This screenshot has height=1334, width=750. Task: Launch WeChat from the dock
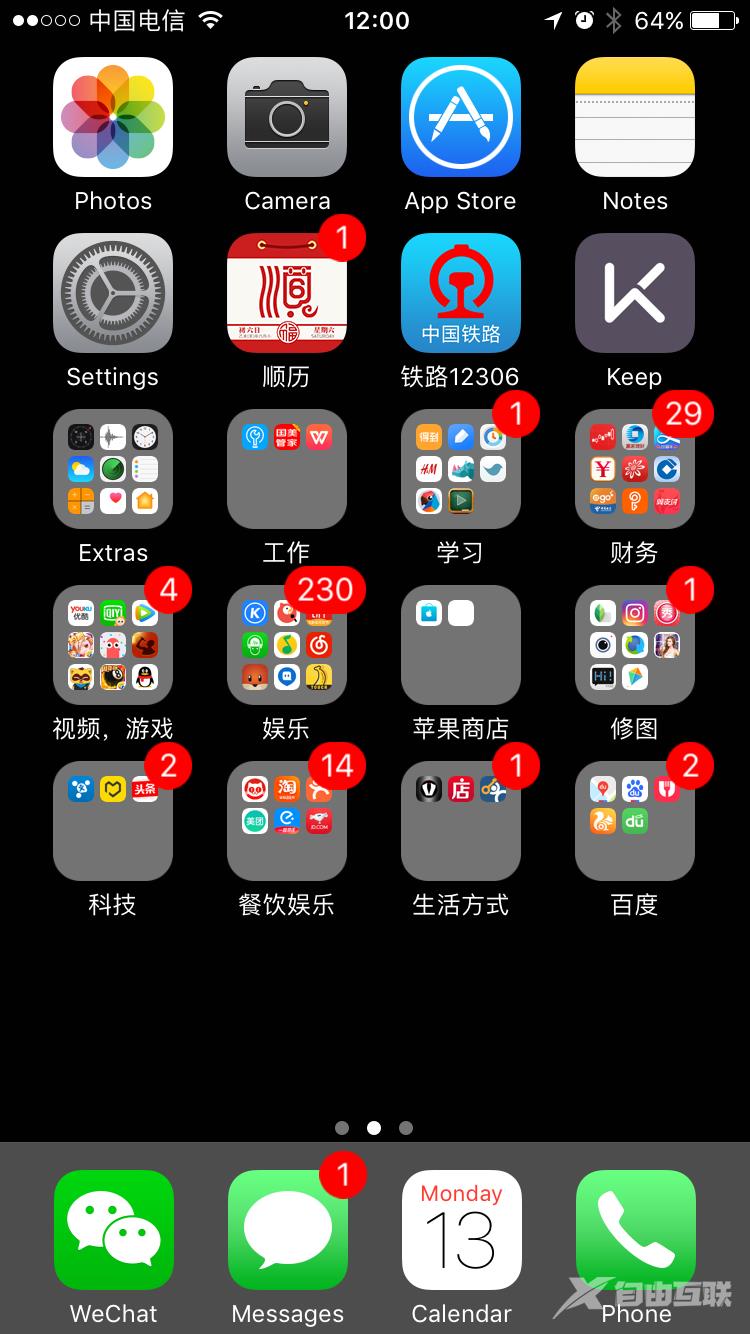[x=114, y=1230]
